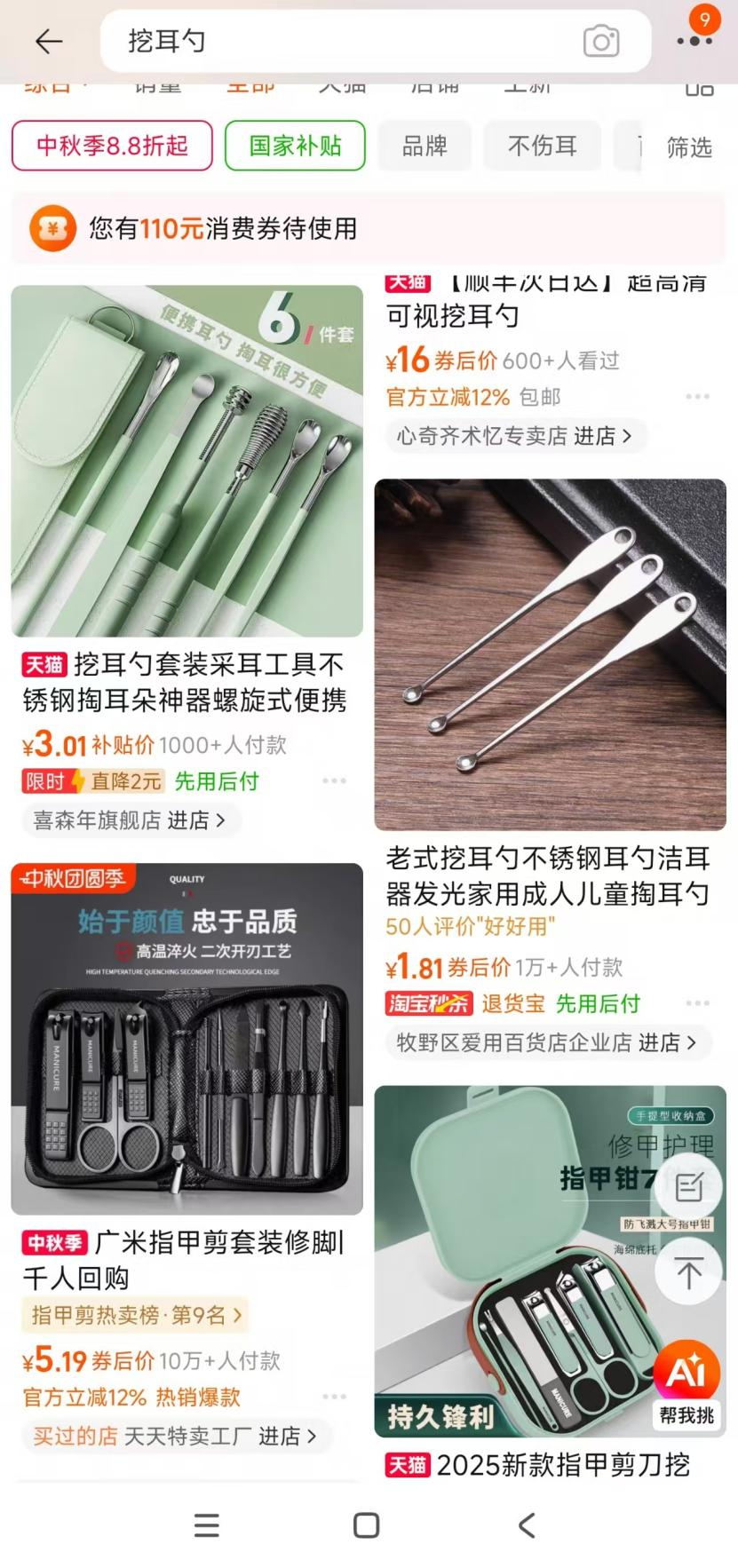Enter the 喜森年旗舰店 shop
This screenshot has height=1568, width=738.
(129, 820)
